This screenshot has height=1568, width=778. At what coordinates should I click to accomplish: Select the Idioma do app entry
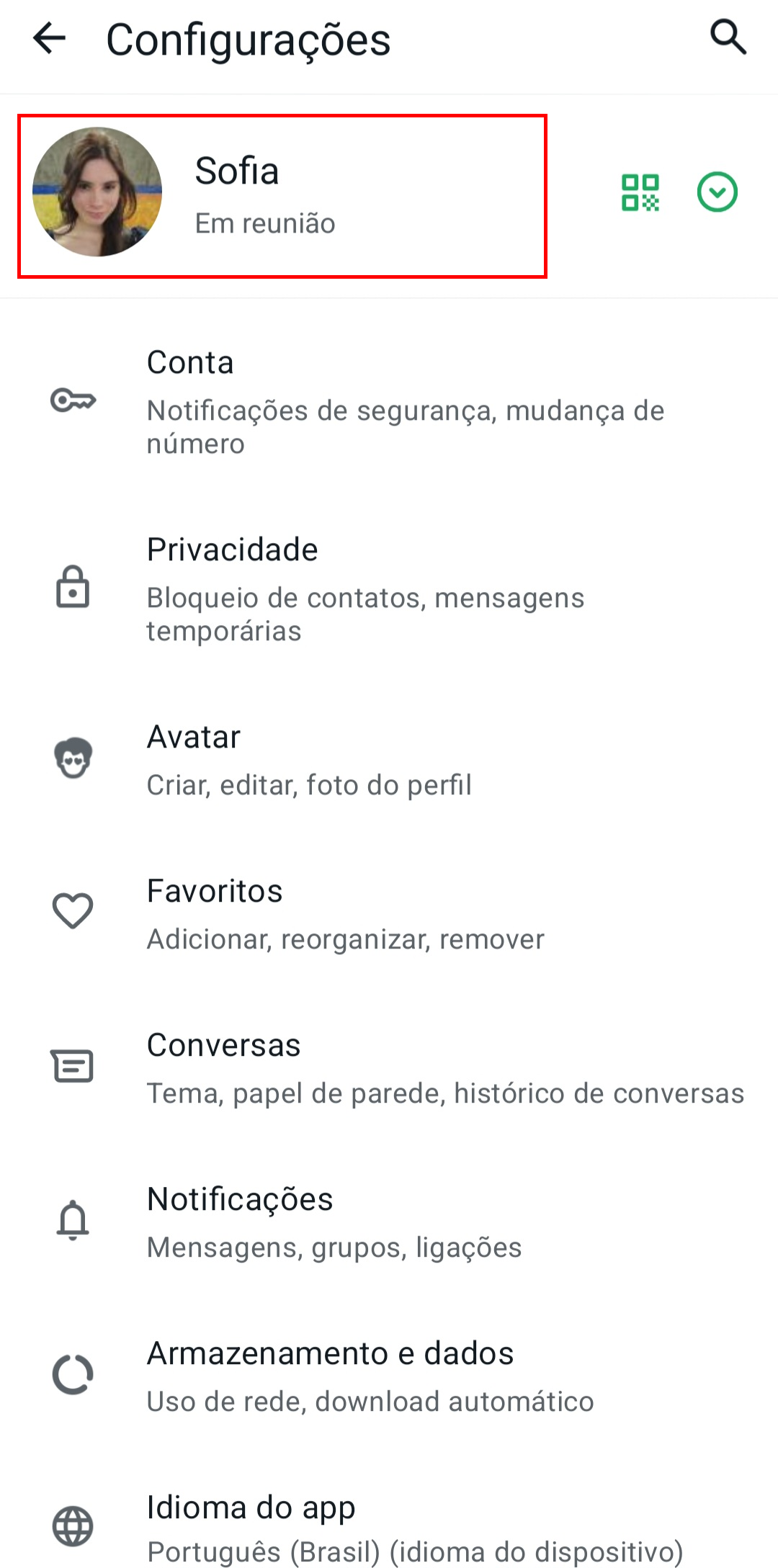click(288, 1520)
